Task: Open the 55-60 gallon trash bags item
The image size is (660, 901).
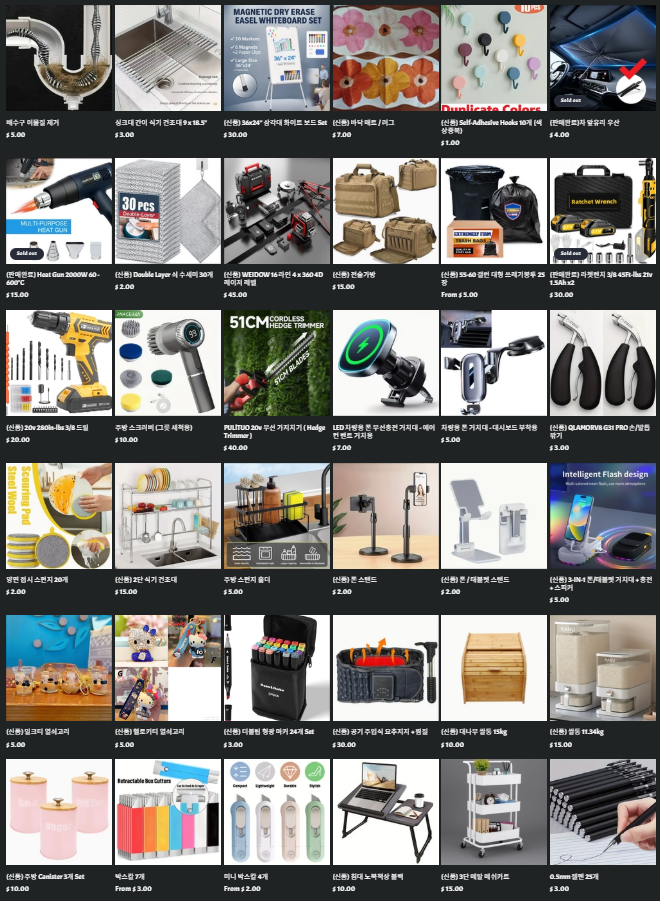Action: pos(493,210)
